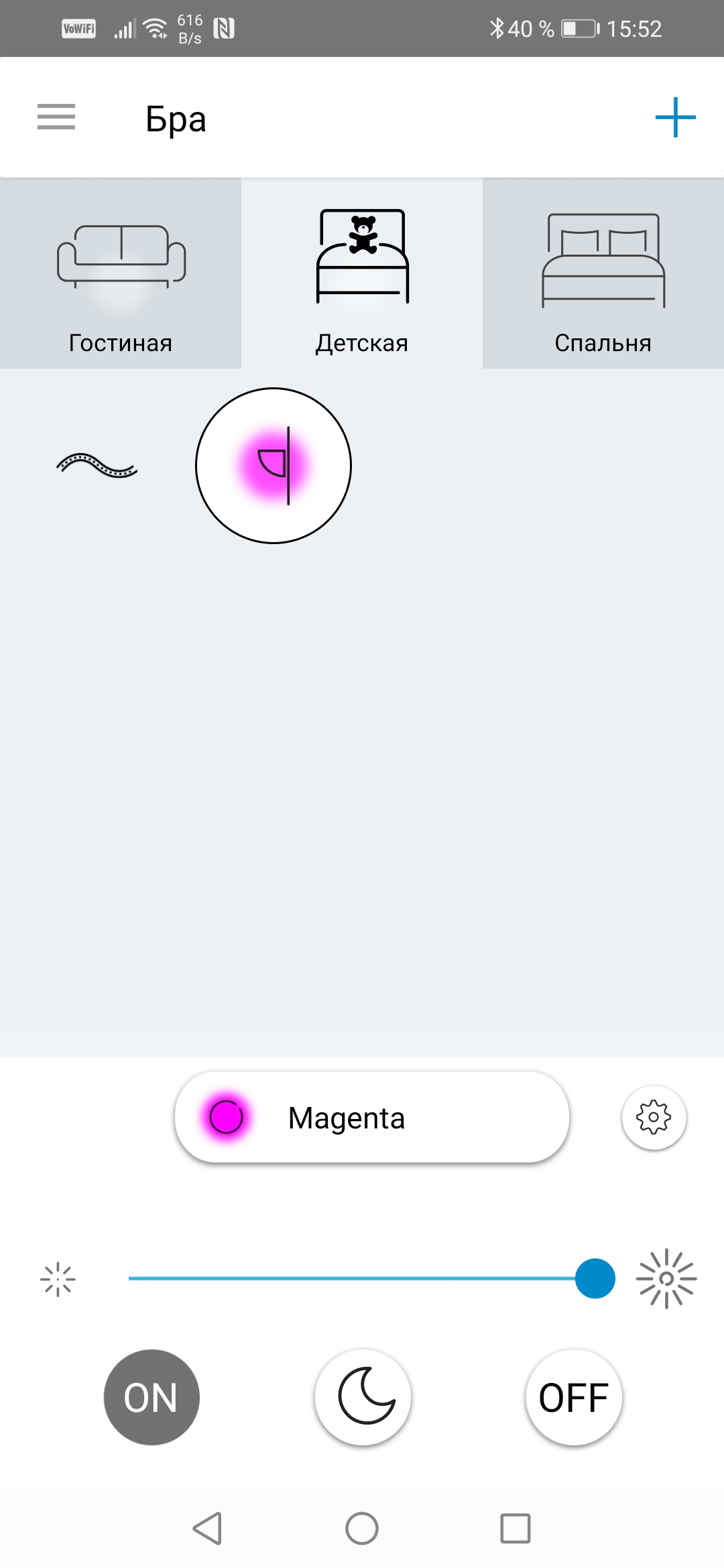724x1568 pixels.
Task: Switch to the Гостиная room tab
Action: pos(121,273)
